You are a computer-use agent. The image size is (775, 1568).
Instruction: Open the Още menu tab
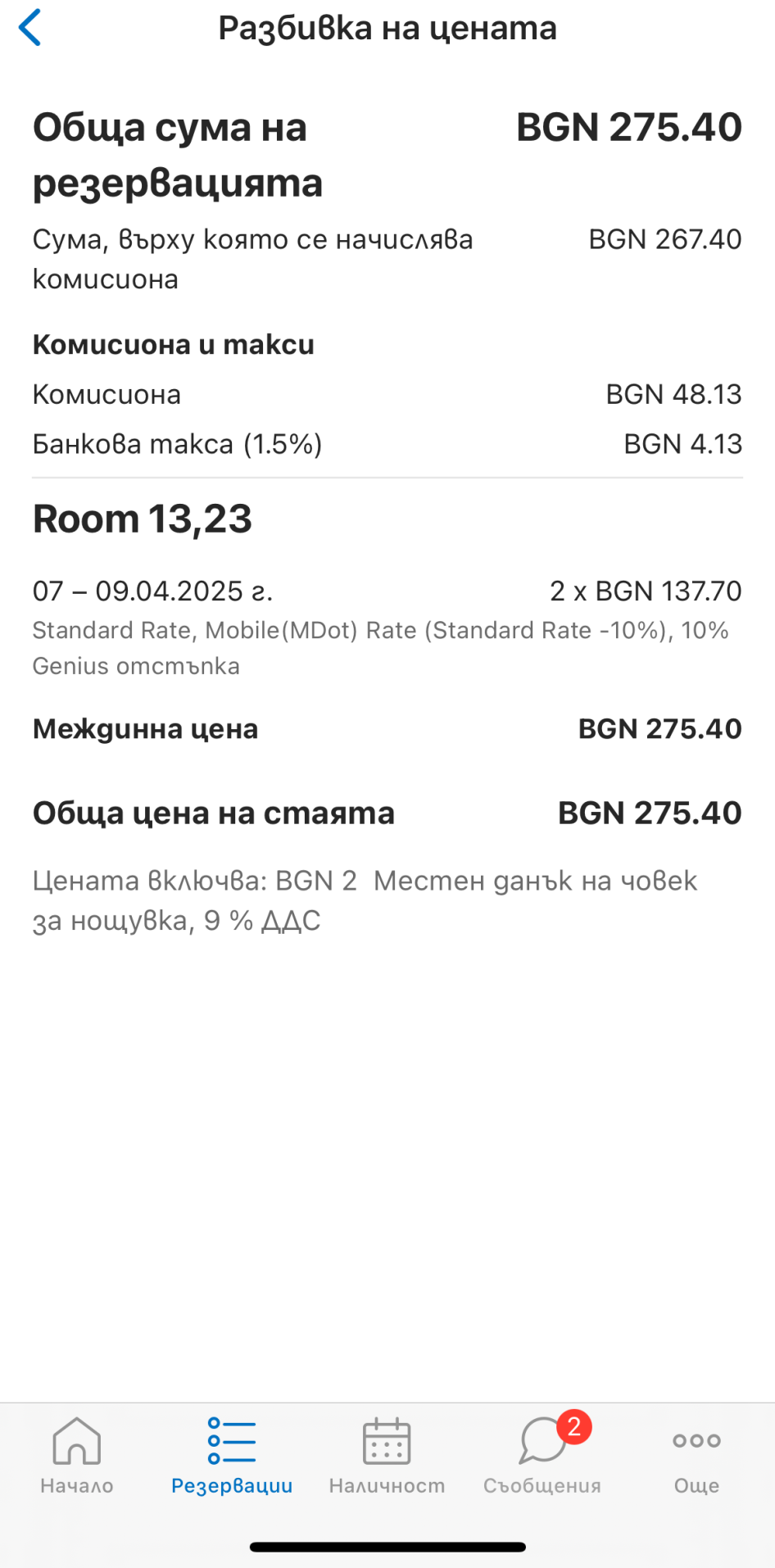696,1455
